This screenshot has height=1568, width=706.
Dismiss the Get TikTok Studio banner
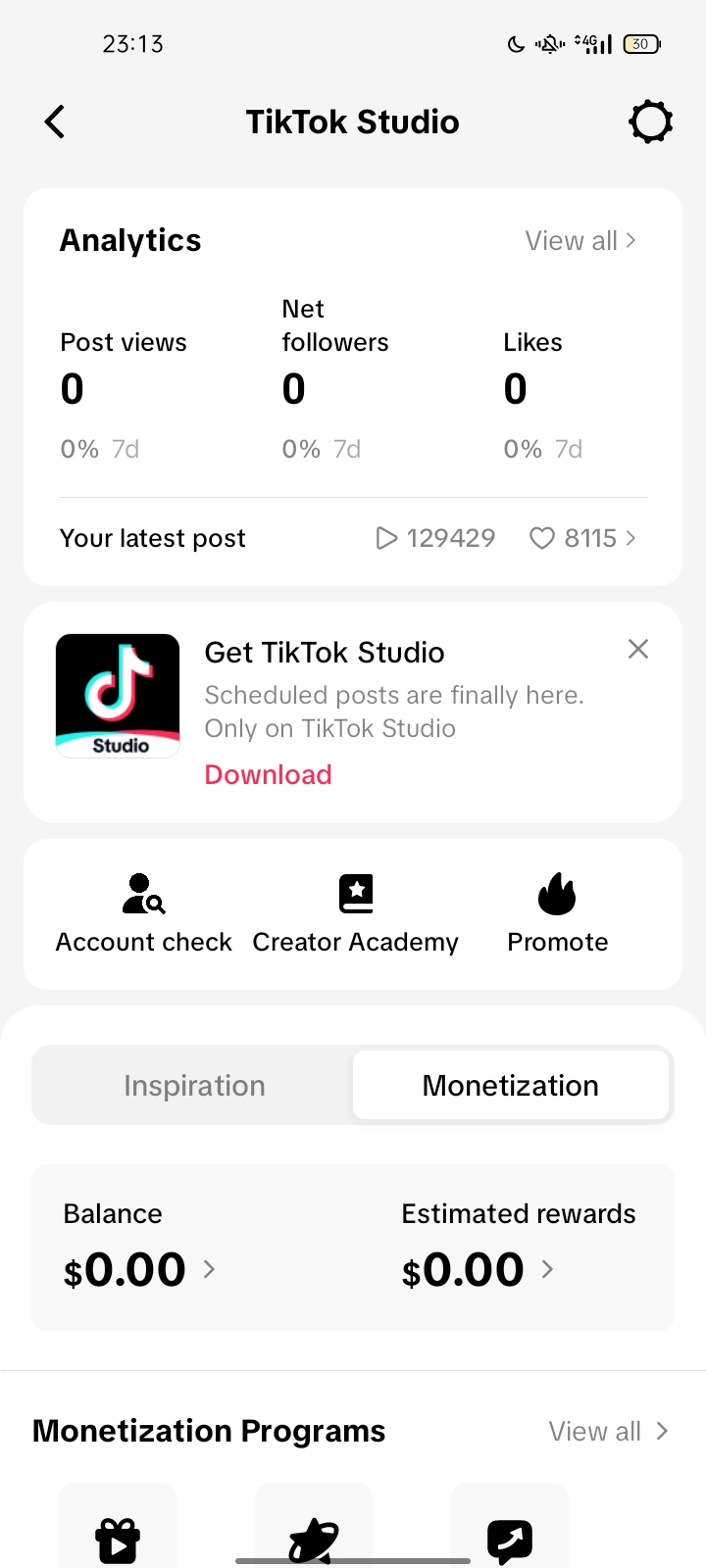638,649
